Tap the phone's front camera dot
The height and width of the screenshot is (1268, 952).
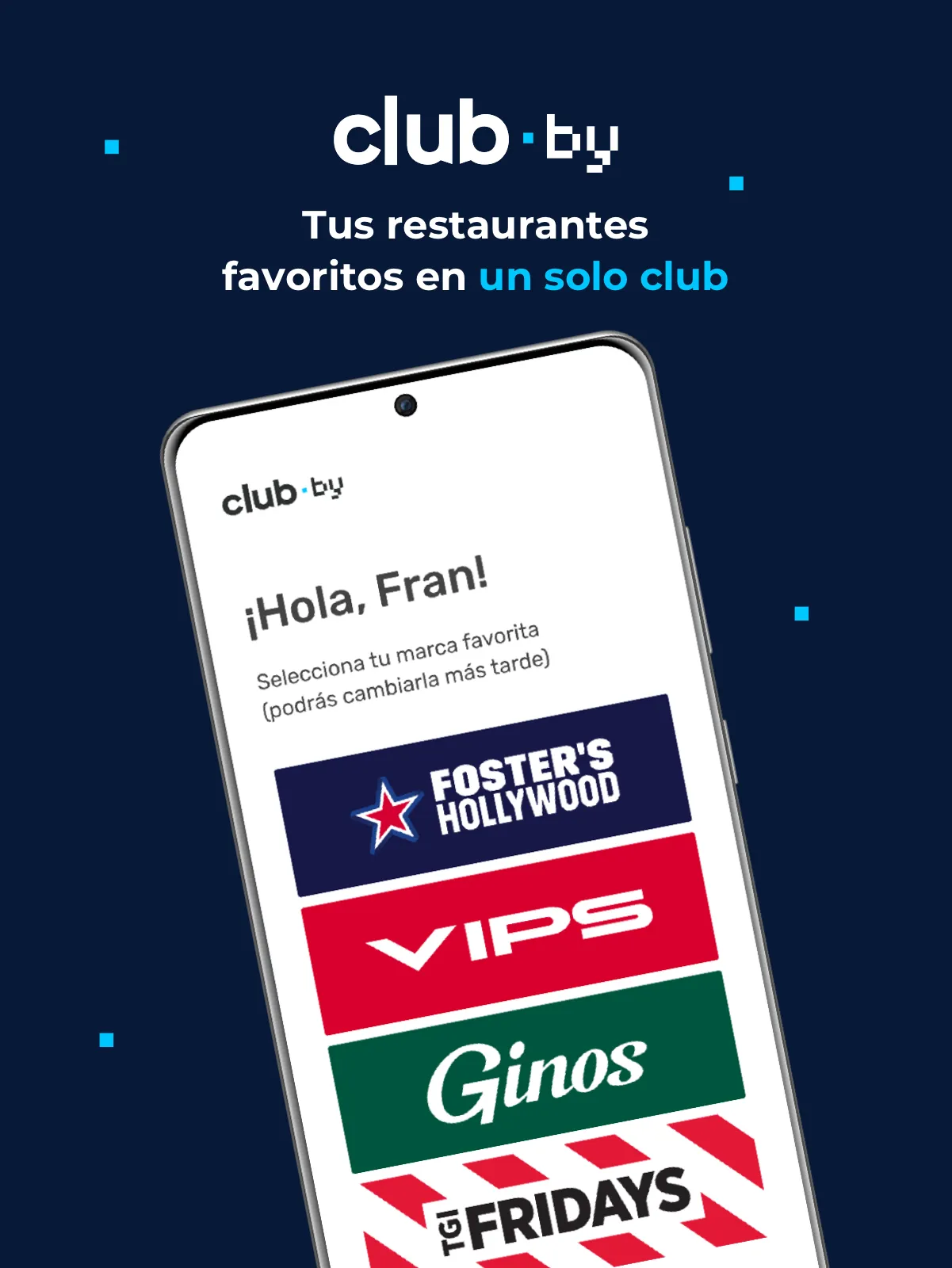tap(405, 407)
